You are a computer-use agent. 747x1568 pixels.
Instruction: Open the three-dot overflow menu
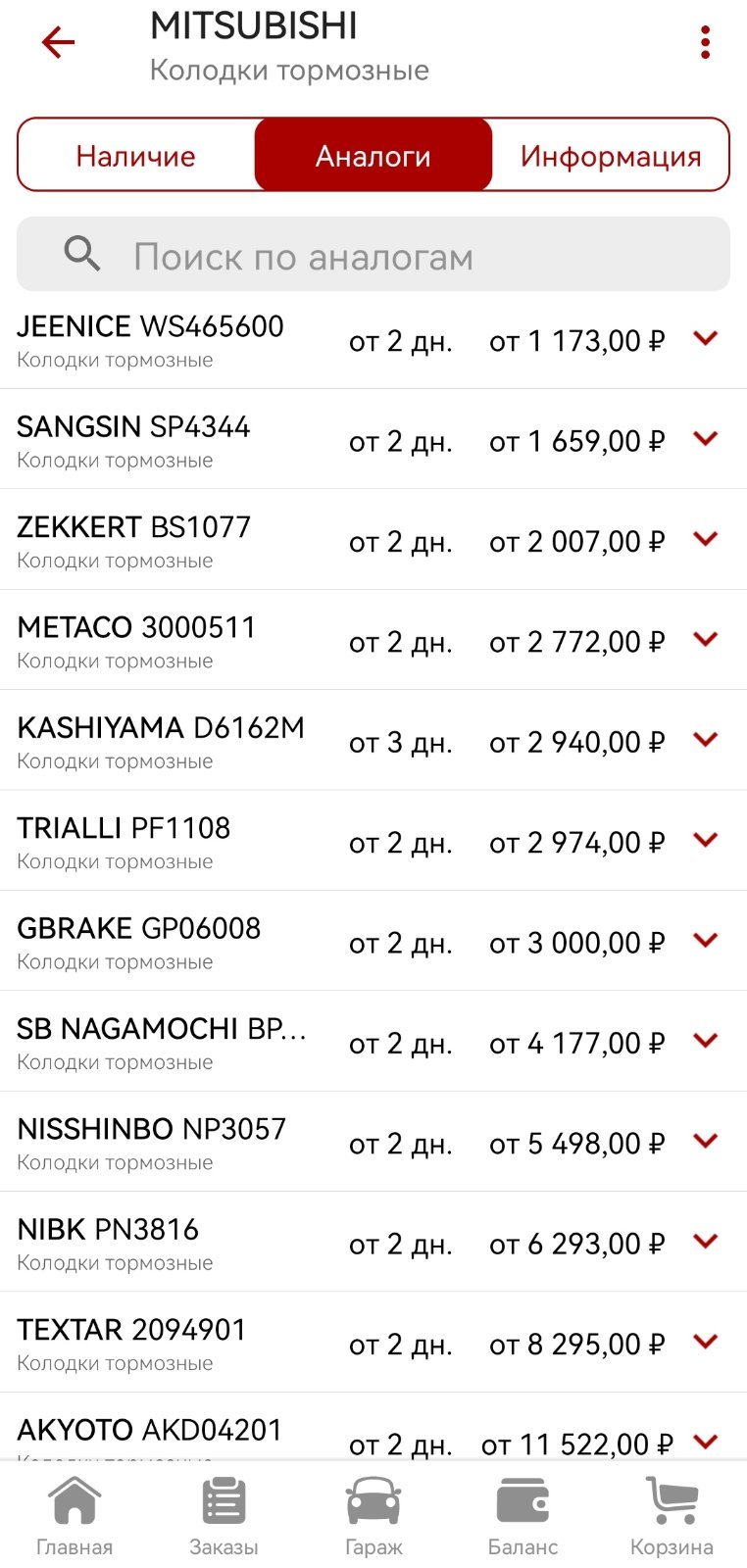point(705,42)
